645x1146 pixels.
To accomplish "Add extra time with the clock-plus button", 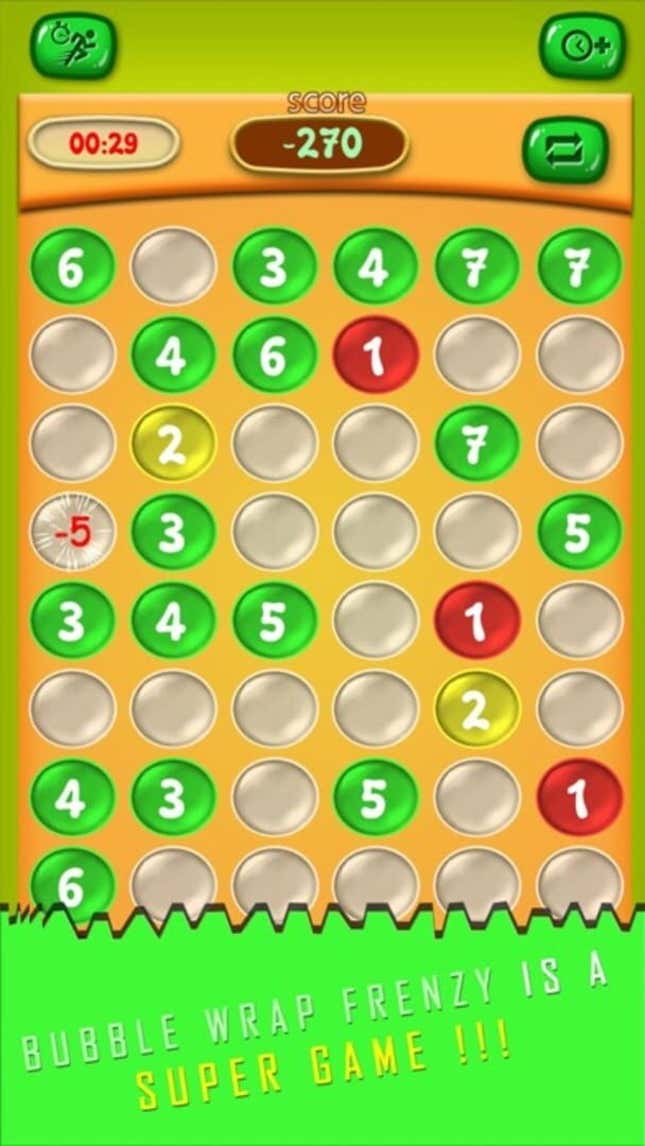I will (581, 47).
